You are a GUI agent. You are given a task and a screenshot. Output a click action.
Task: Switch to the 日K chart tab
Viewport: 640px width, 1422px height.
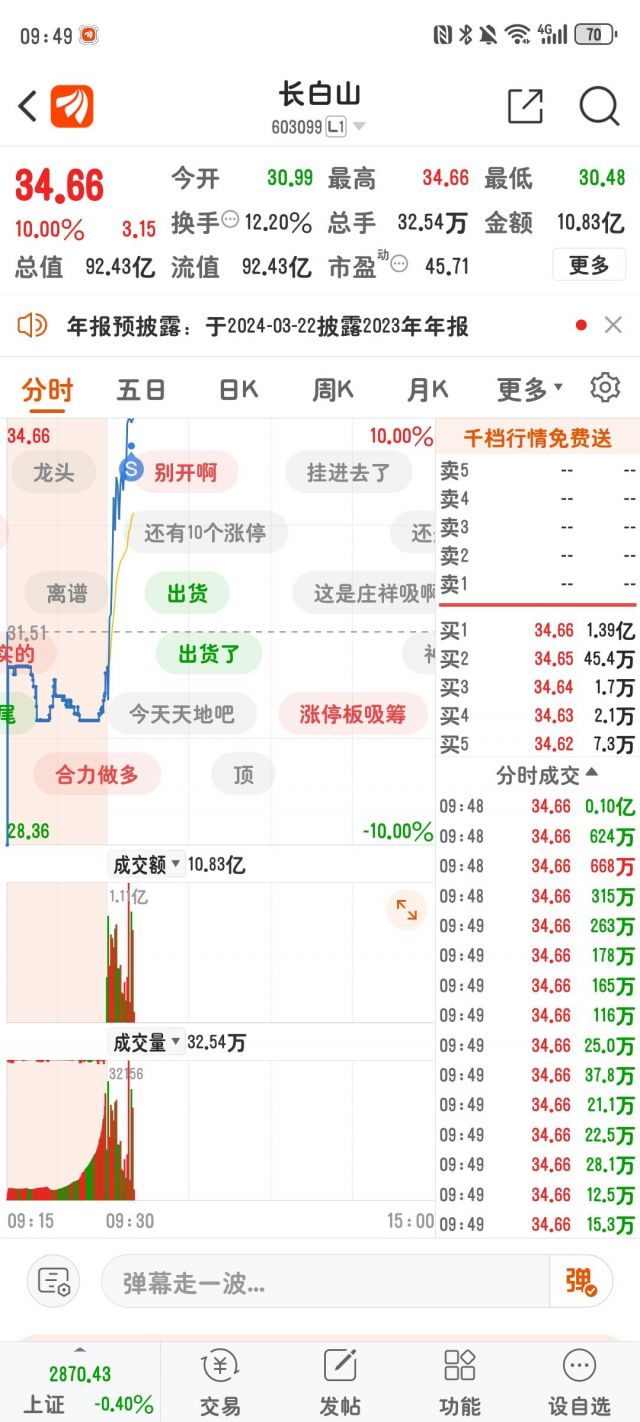238,389
